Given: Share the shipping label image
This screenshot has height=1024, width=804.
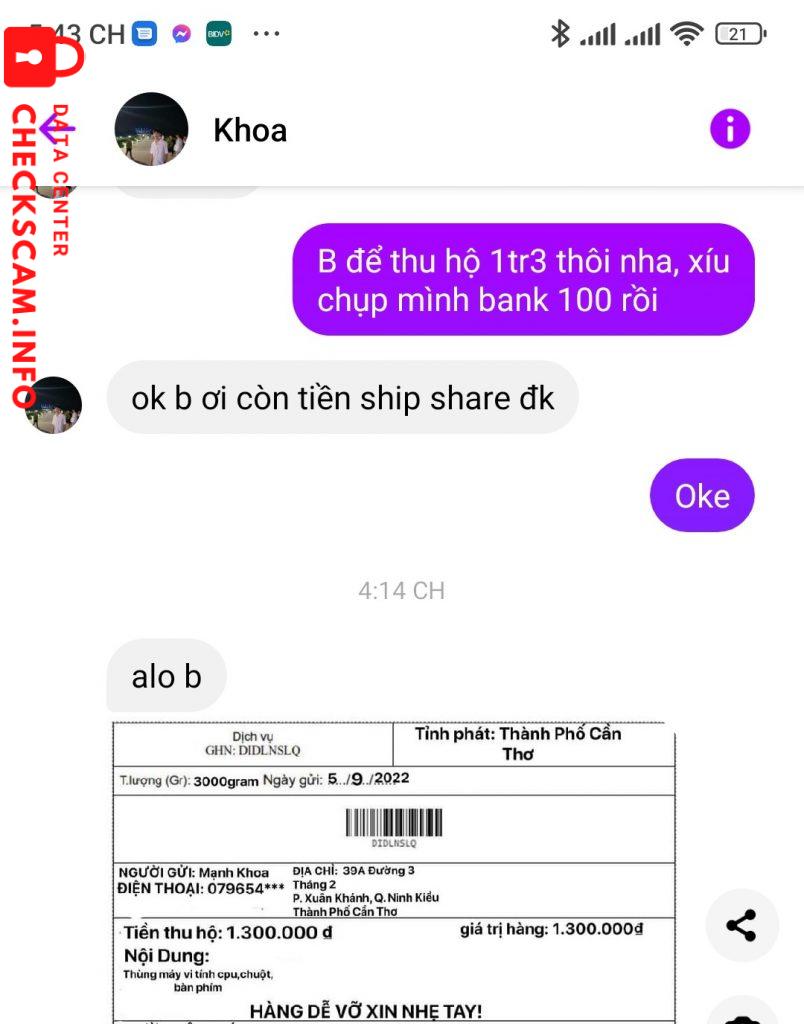Looking at the screenshot, I should (x=741, y=925).
